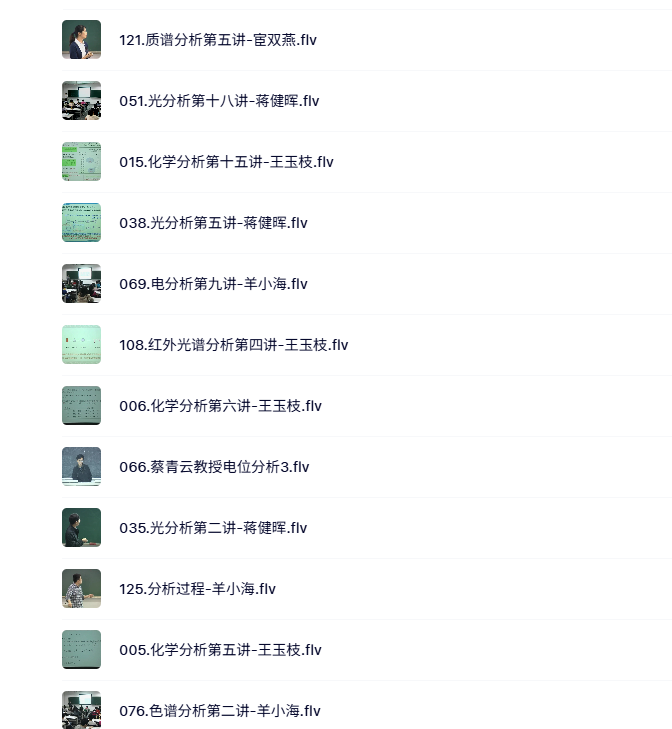Open 121.质谱分析第五讲-宦双燕.flv
Screen dimensions: 672x729
[x=218, y=40]
